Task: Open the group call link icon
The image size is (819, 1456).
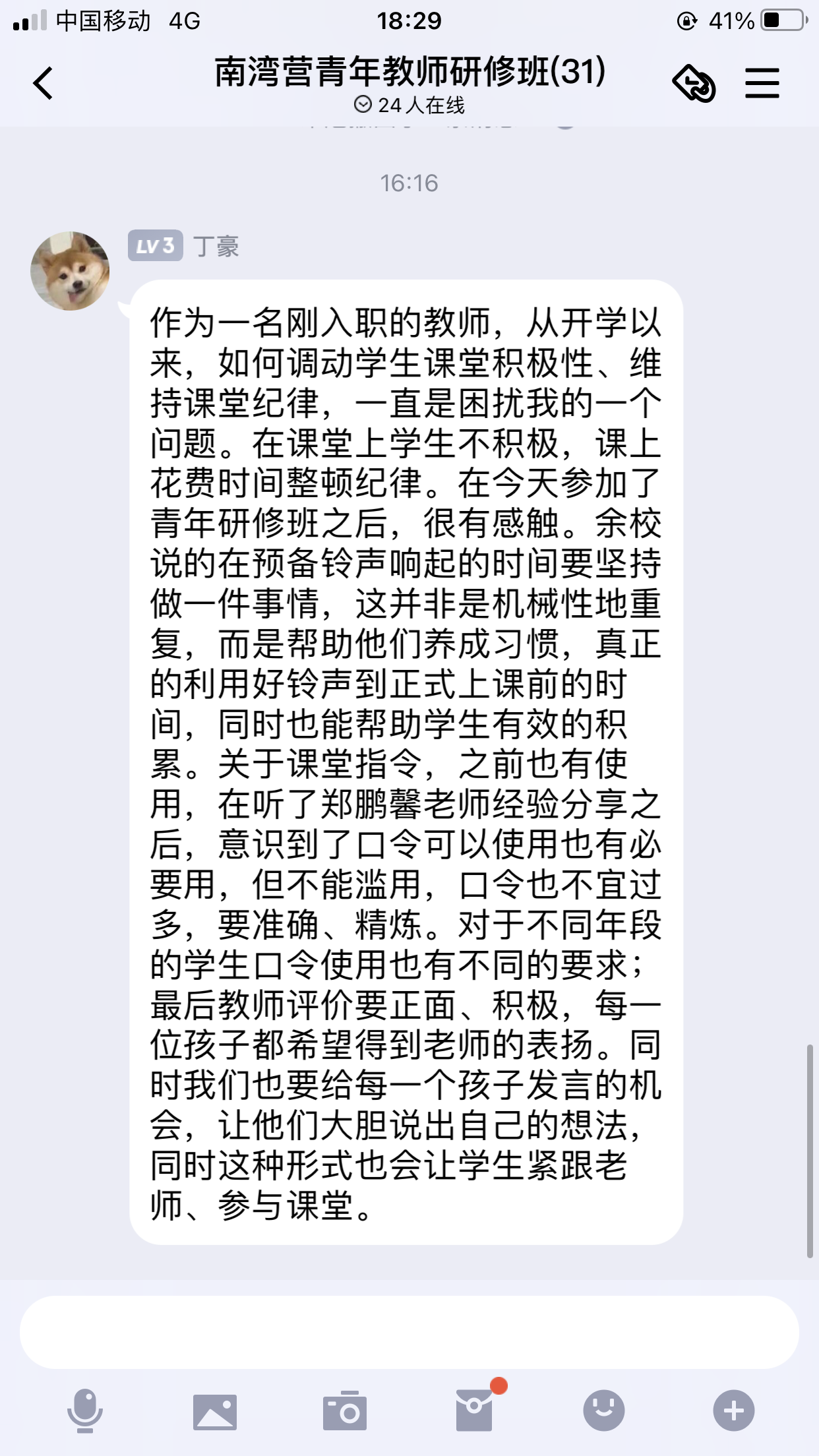Action: (693, 84)
